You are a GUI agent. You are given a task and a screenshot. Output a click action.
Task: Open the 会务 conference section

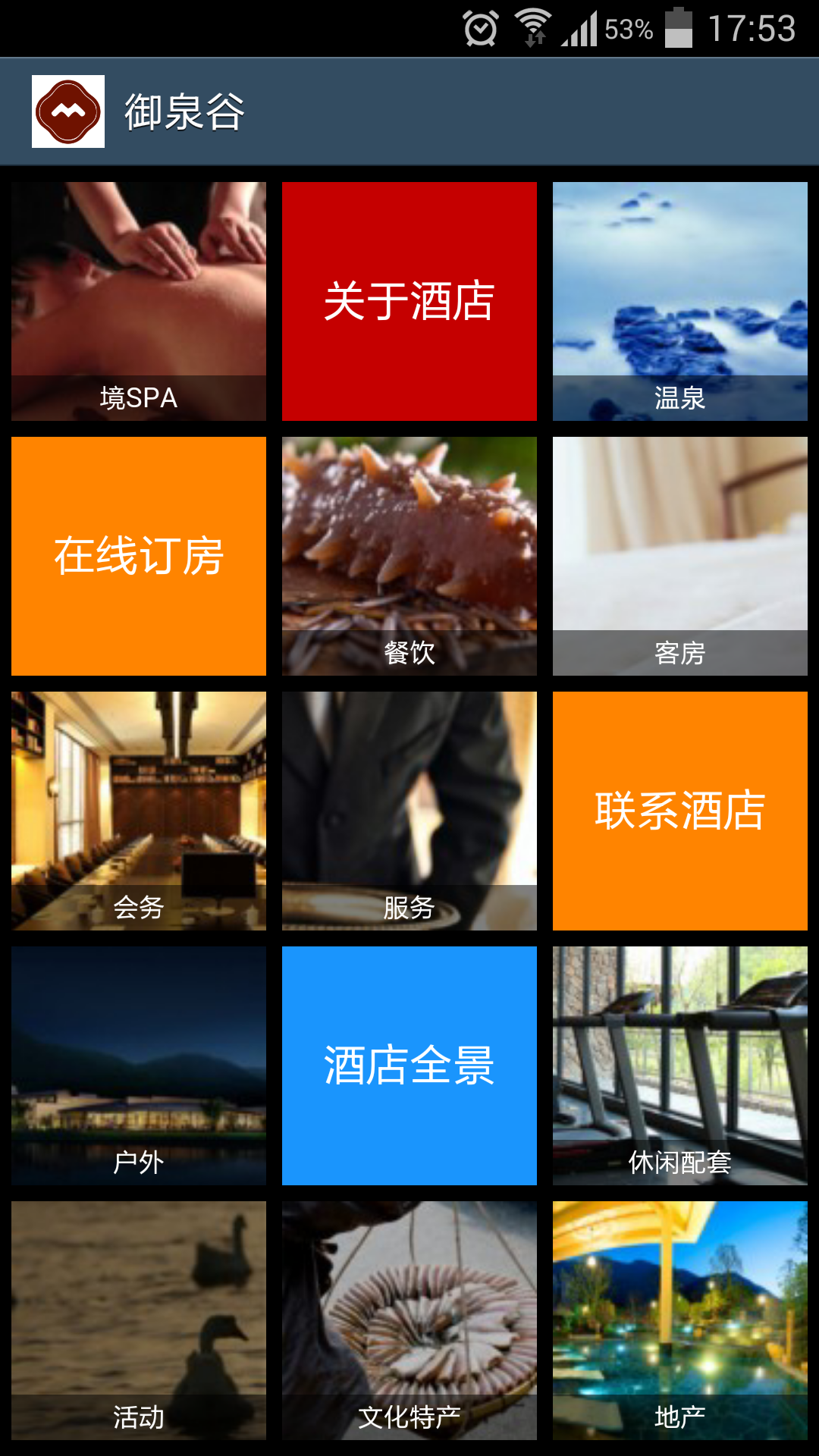click(x=139, y=811)
